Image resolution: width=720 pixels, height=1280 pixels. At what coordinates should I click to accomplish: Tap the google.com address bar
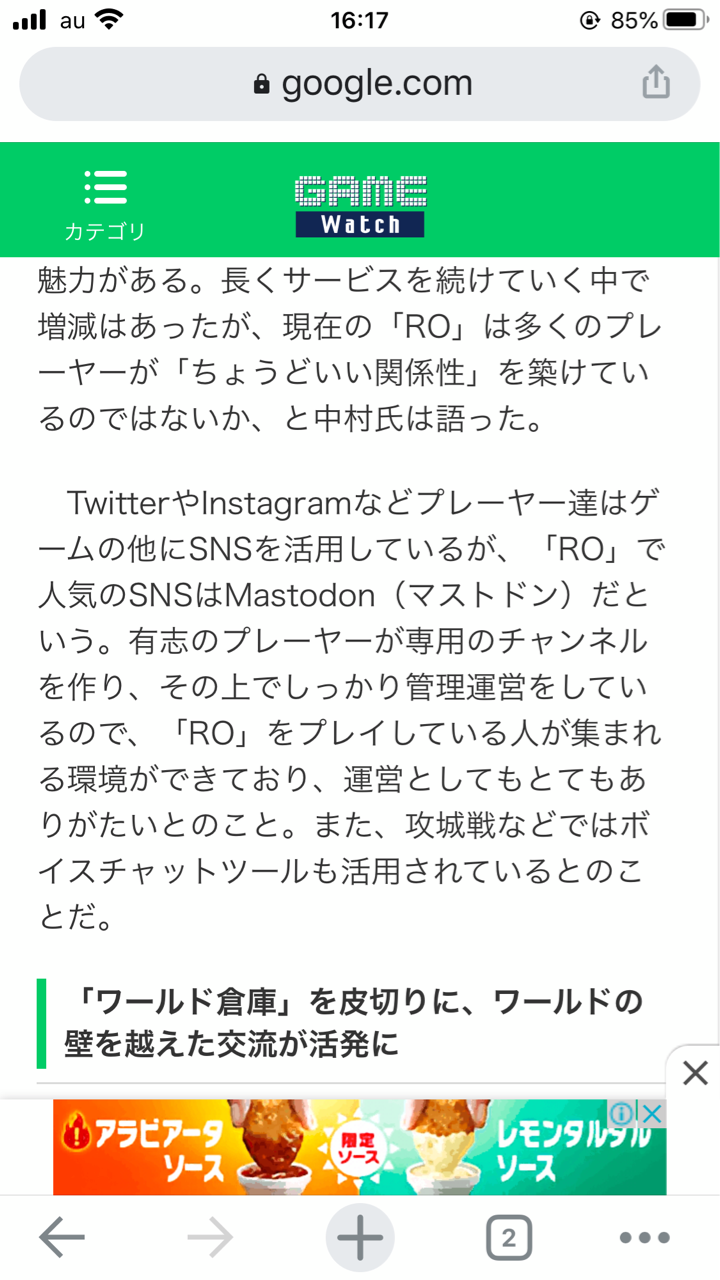[x=360, y=84]
